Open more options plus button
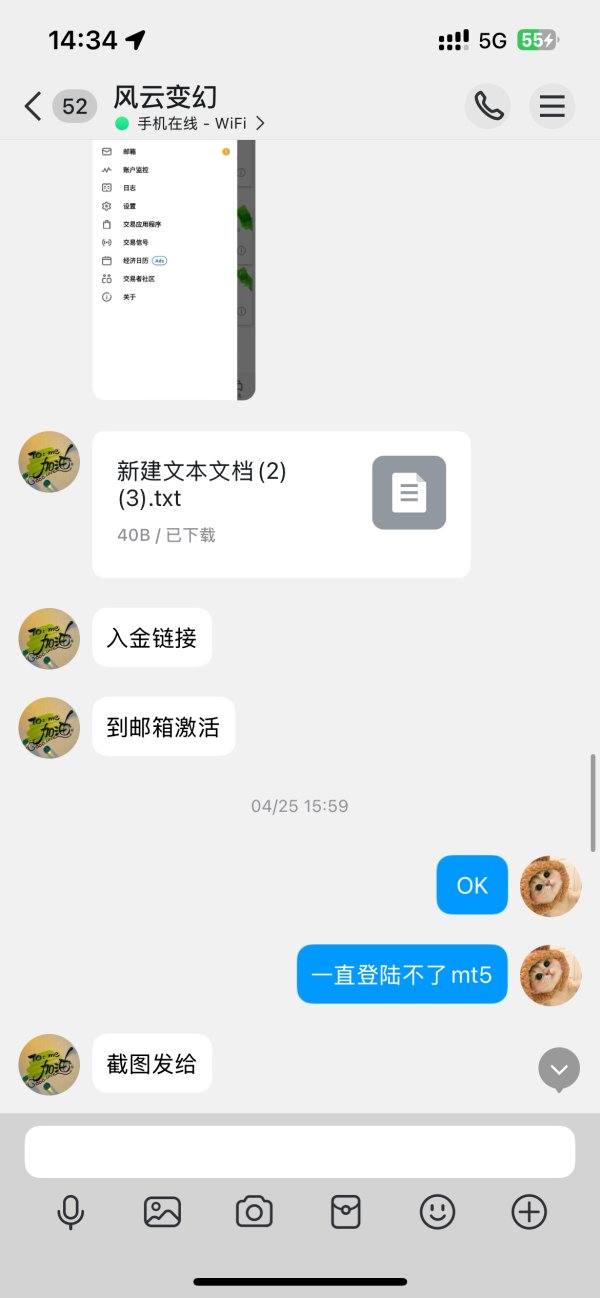 [529, 1212]
